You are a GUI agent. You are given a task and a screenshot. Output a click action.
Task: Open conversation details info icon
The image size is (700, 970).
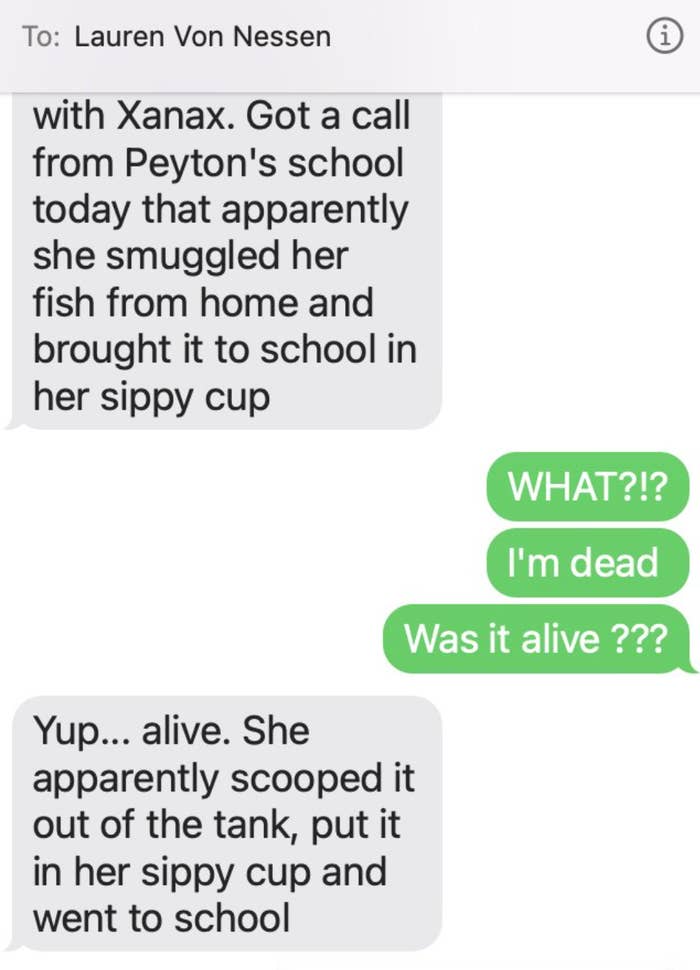660,37
